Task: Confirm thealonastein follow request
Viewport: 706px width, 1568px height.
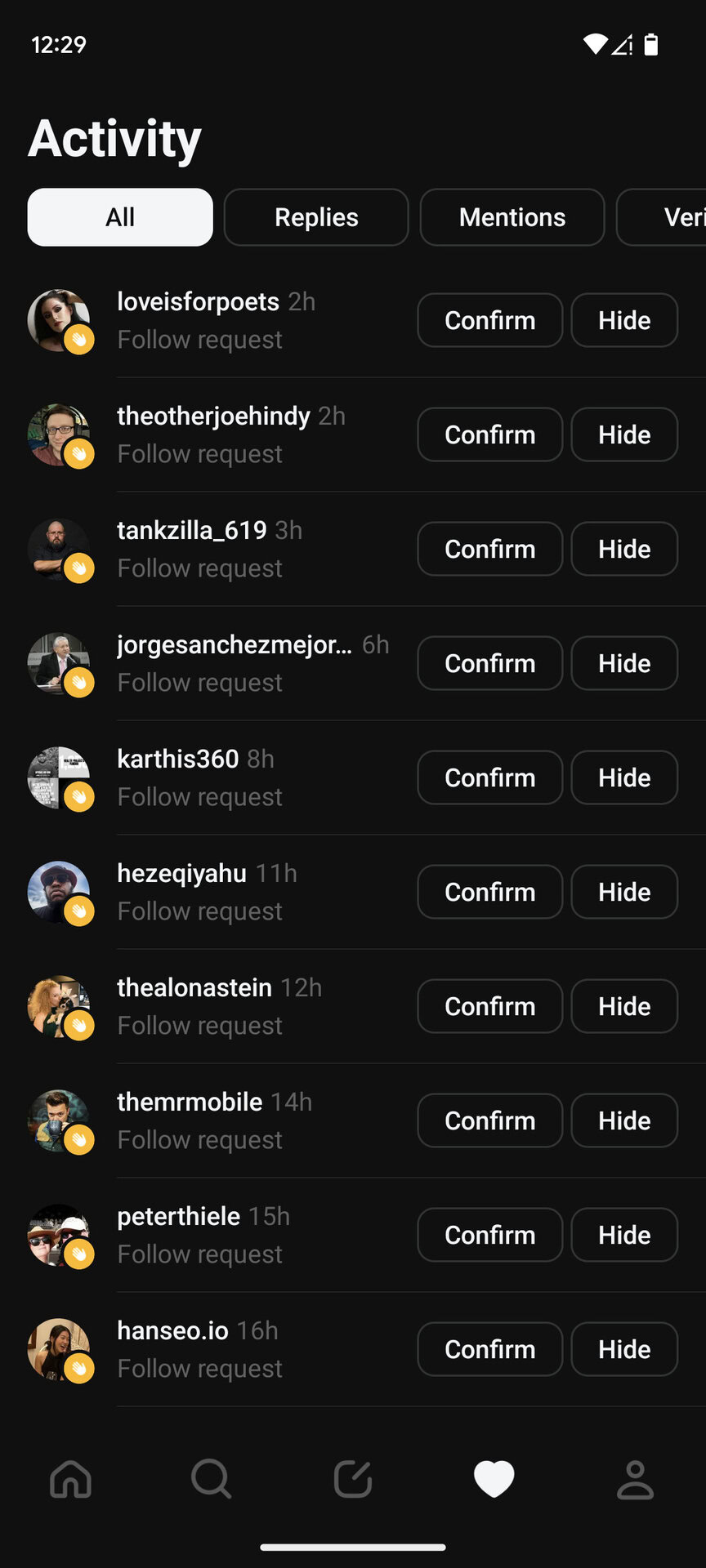Action: (x=489, y=1006)
